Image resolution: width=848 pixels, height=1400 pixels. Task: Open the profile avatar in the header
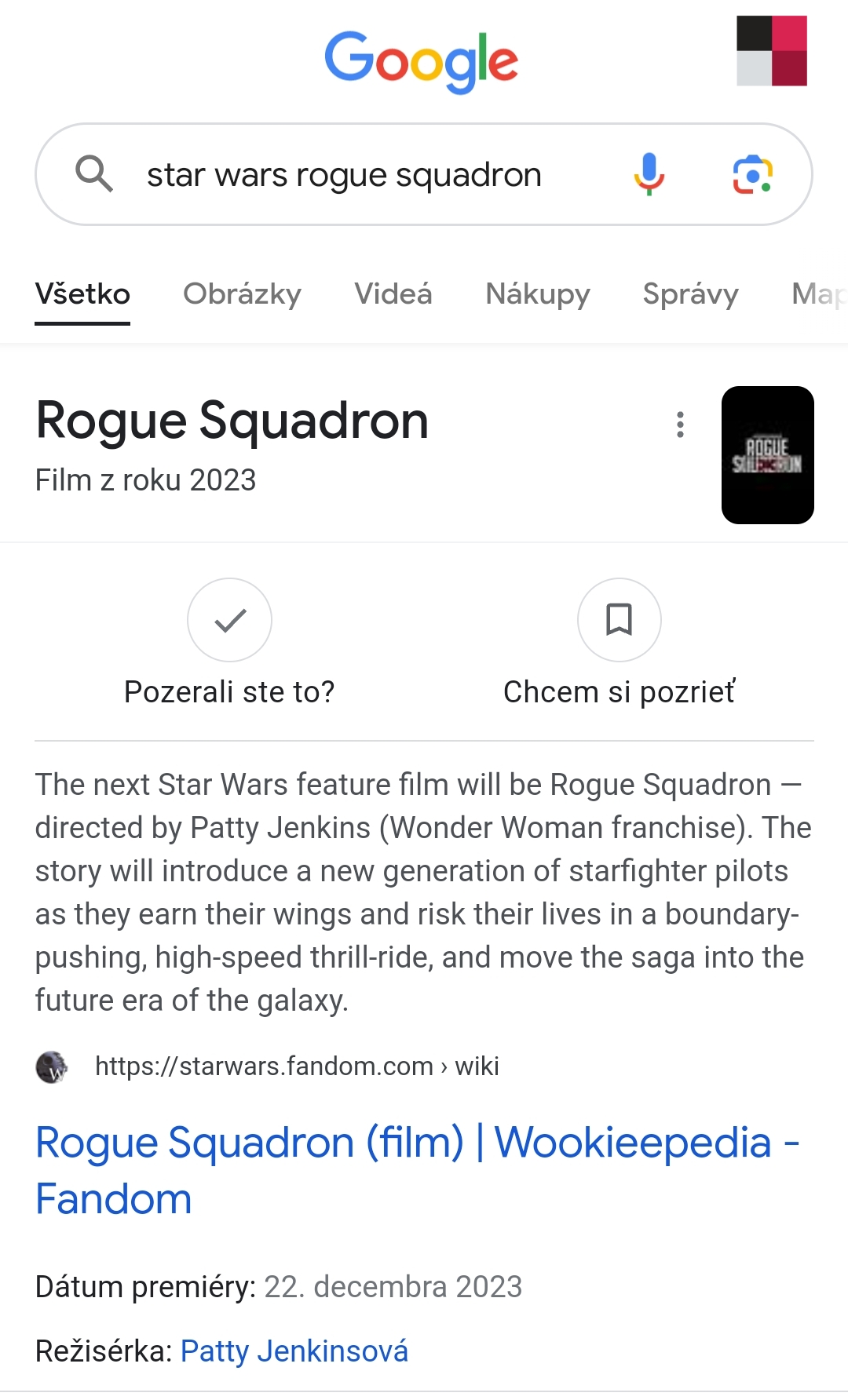771,51
